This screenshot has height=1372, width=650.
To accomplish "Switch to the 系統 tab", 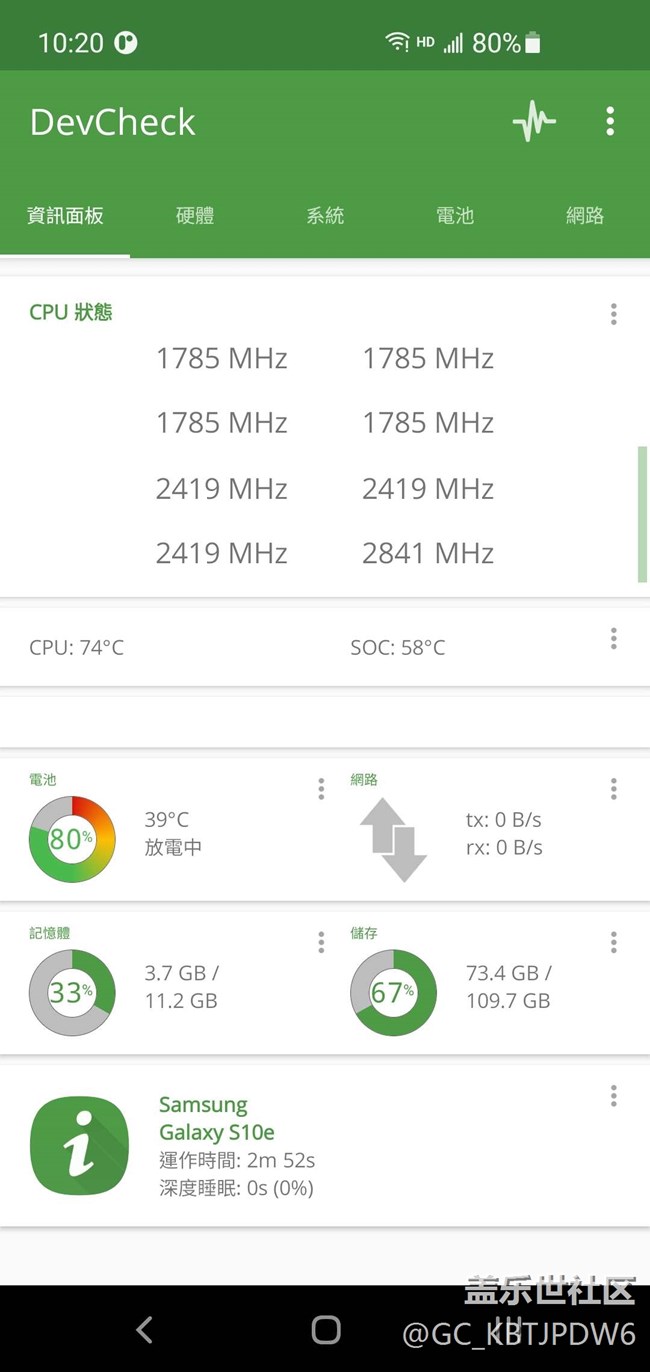I will 325,216.
